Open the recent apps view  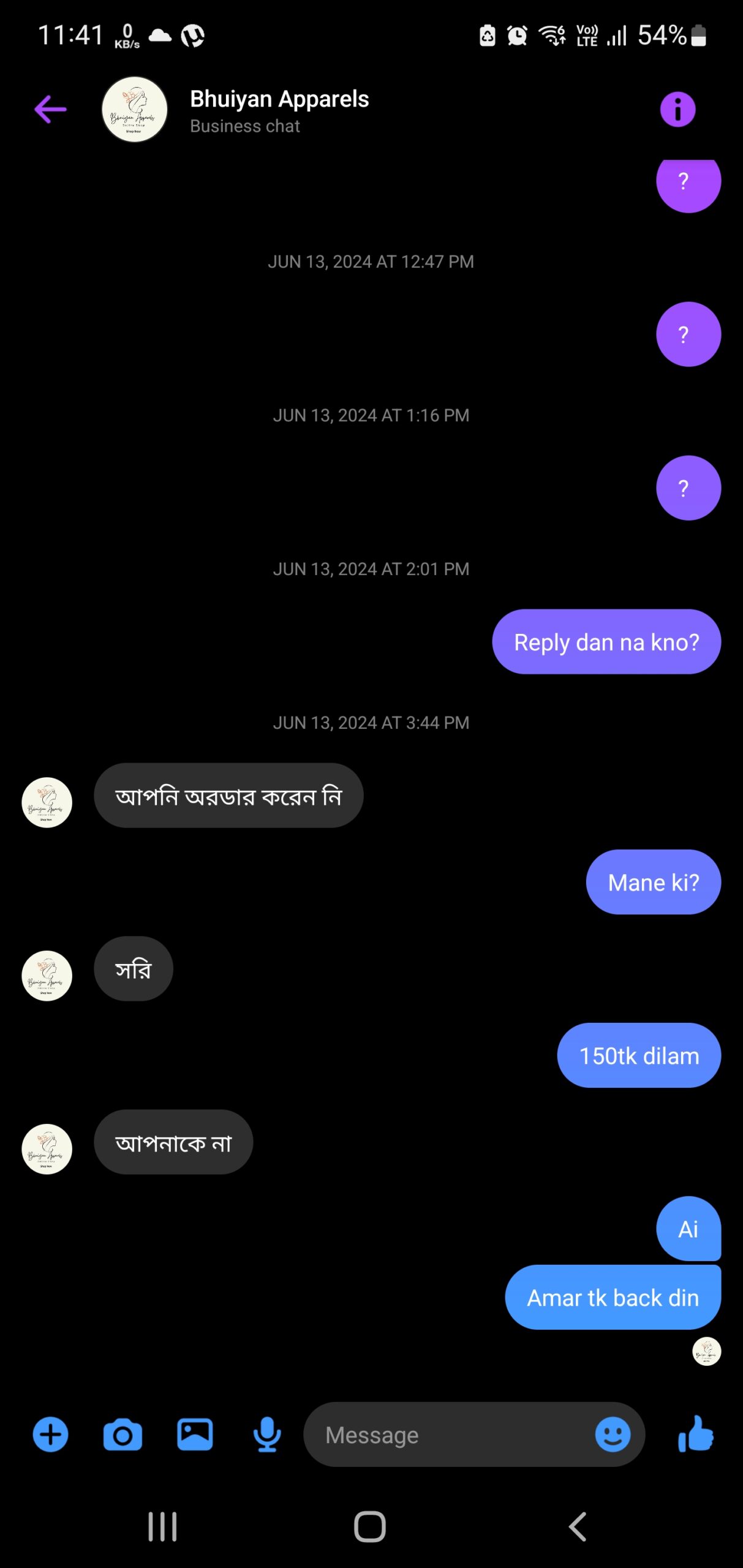162,1526
